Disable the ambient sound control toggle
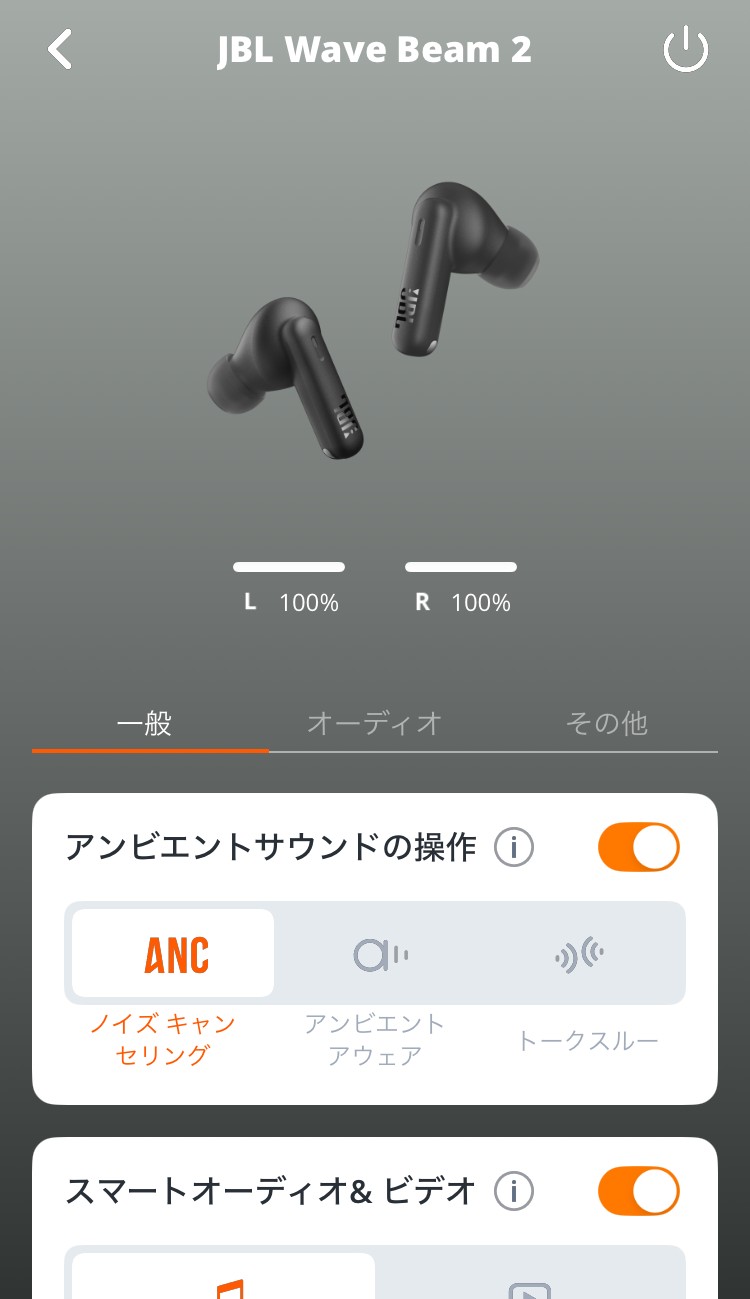The height and width of the screenshot is (1299, 750). pyautogui.click(x=638, y=846)
